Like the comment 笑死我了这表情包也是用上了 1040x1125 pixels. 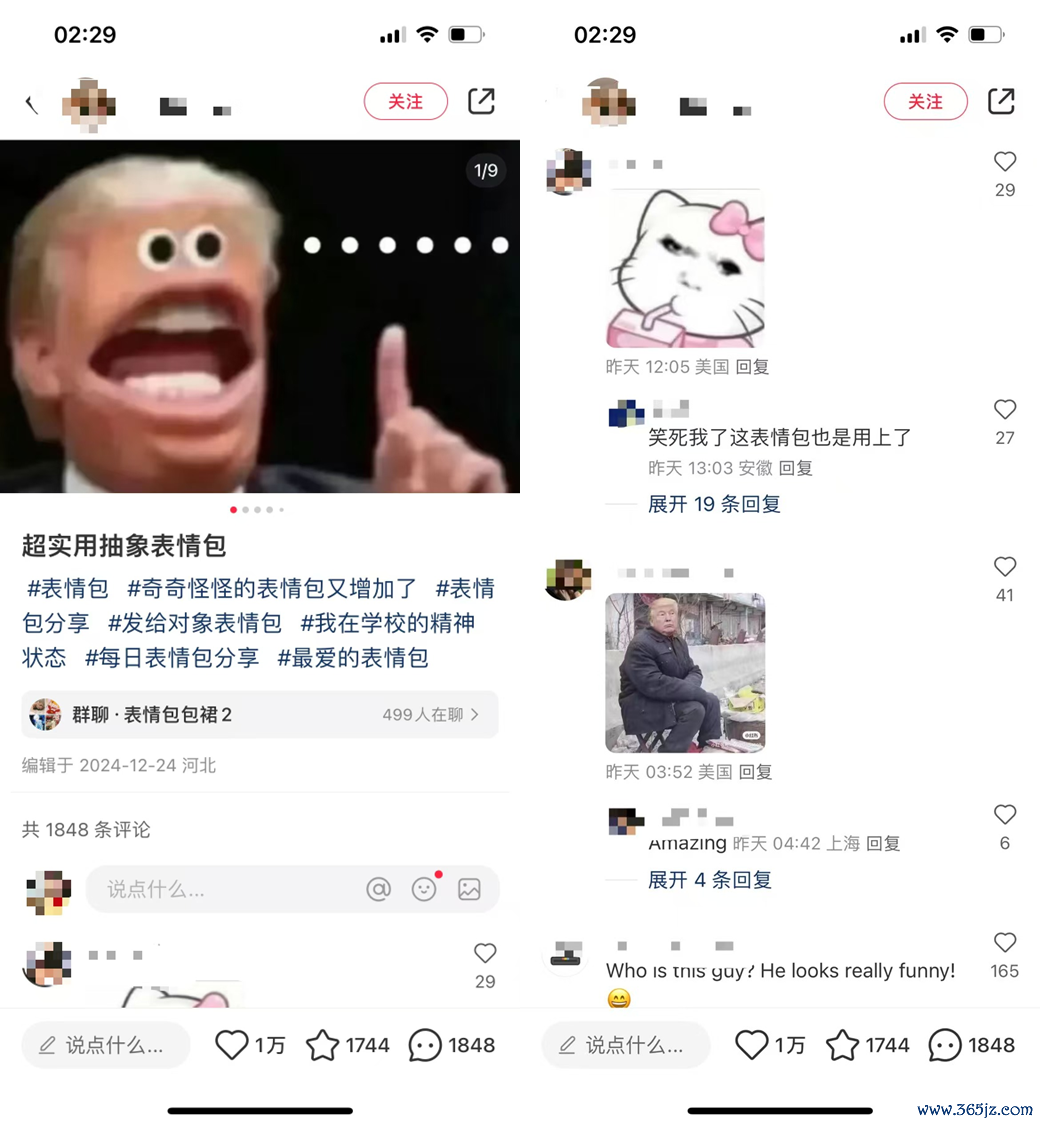point(1005,410)
